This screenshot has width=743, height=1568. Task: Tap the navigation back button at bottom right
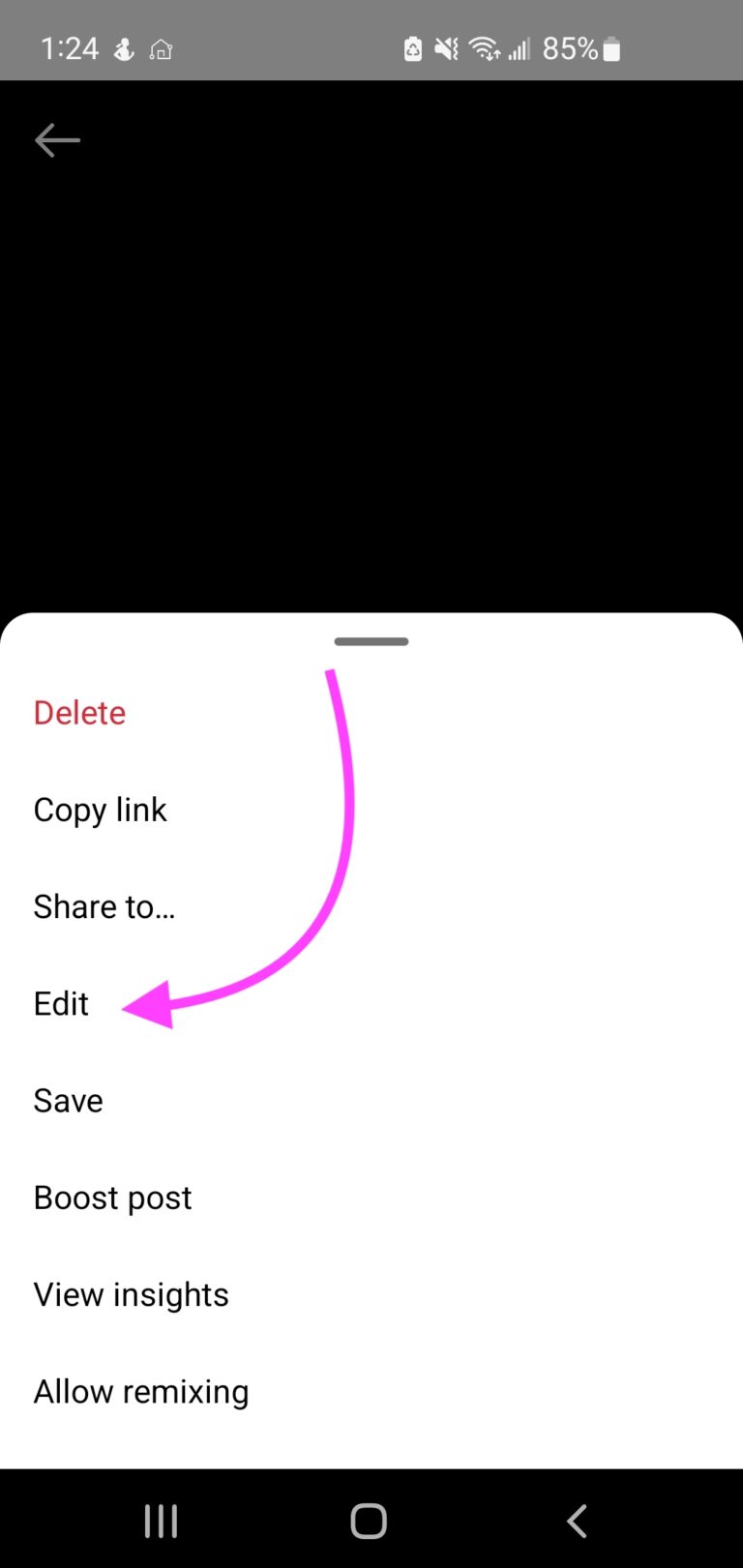click(577, 1520)
